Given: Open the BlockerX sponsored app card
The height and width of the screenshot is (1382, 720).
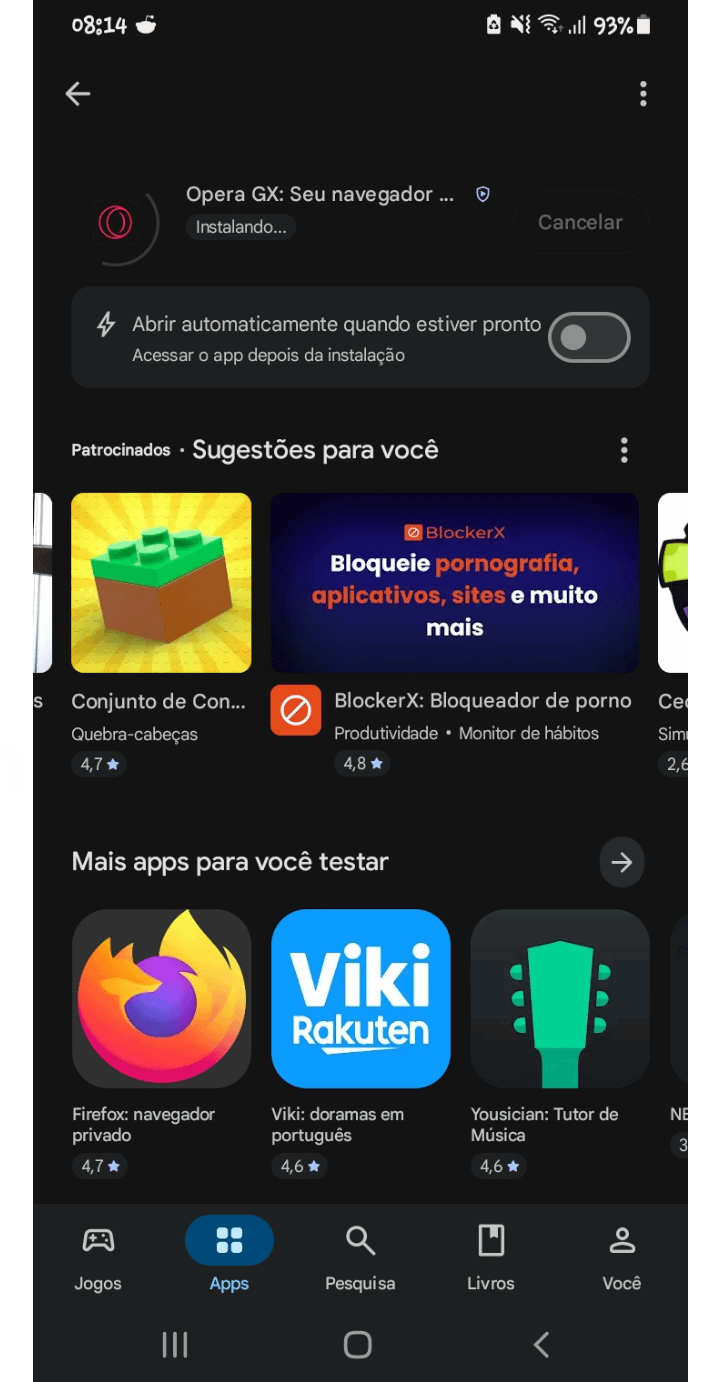Looking at the screenshot, I should tap(454, 583).
